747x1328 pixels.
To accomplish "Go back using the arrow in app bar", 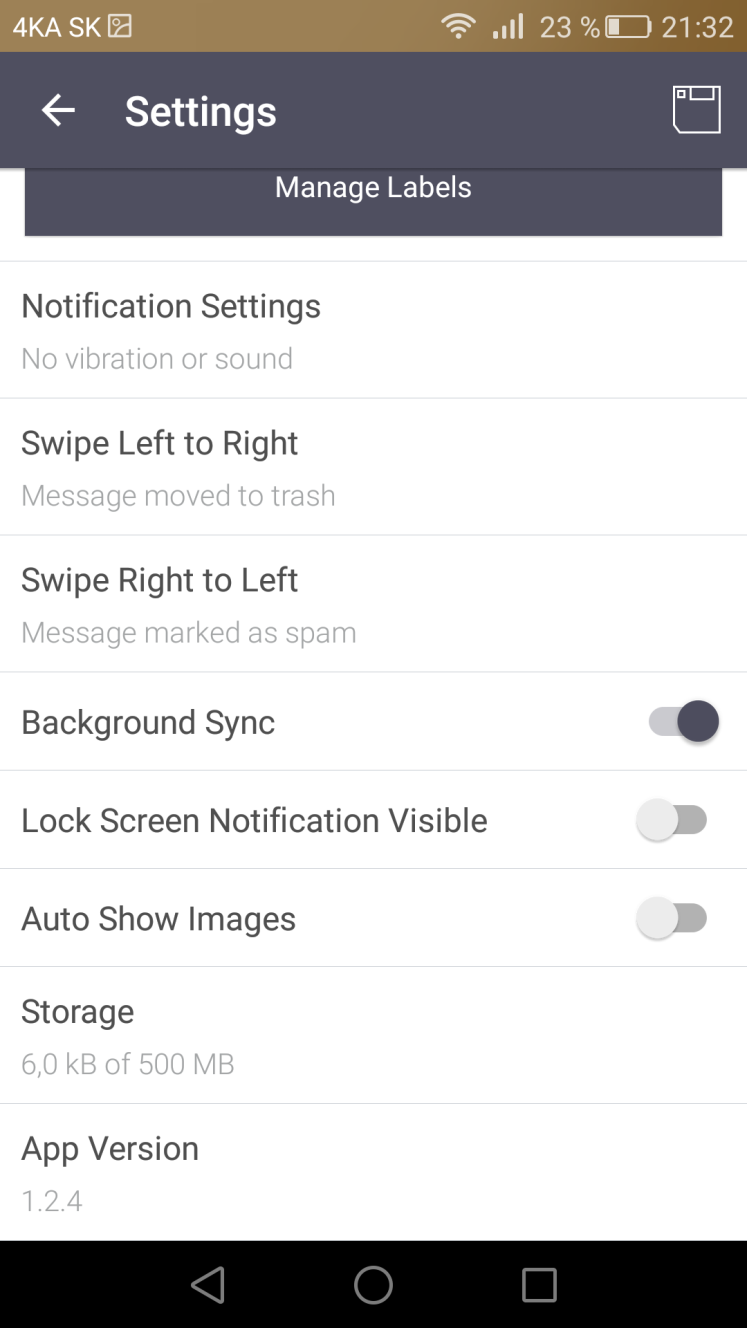I will (x=58, y=110).
